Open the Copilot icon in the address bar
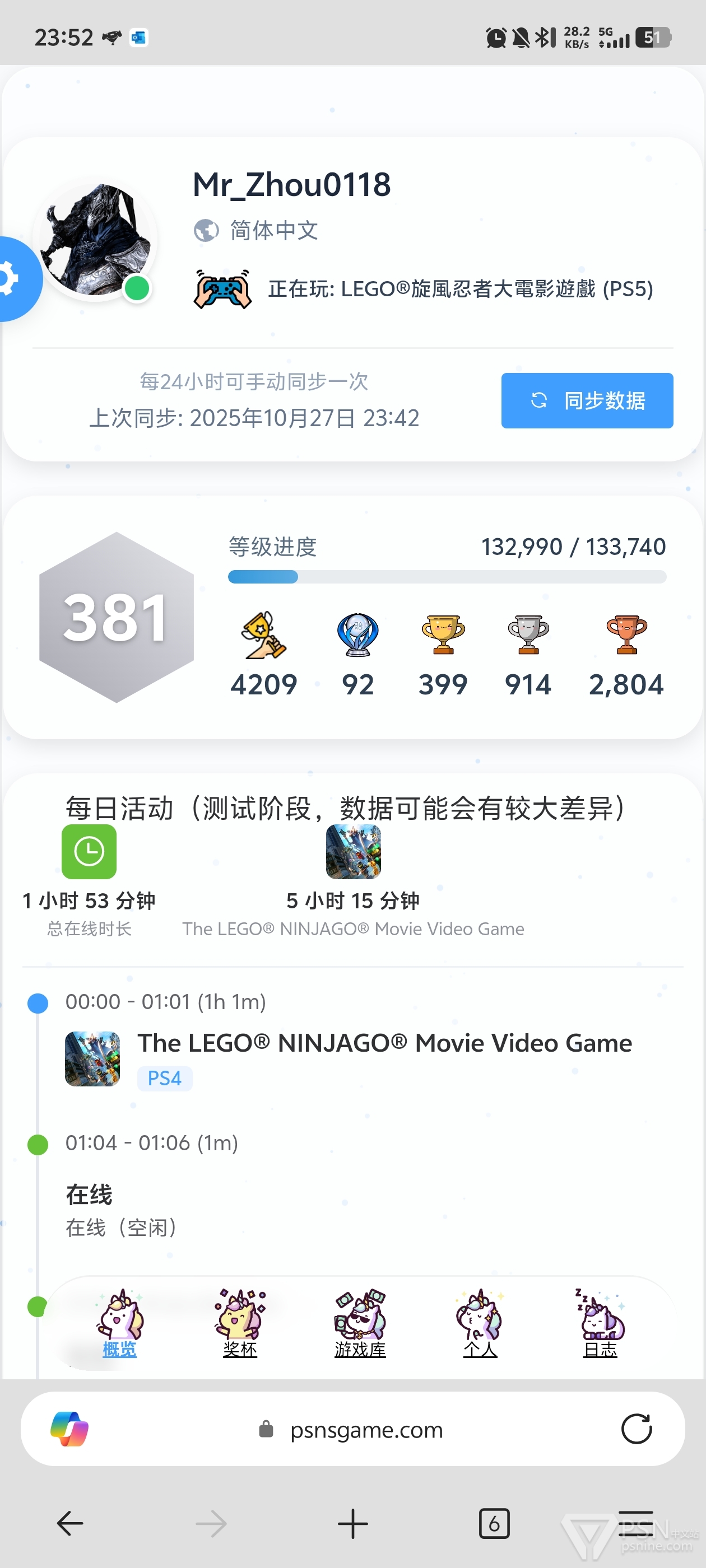The width and height of the screenshot is (706, 1568). coord(69,1429)
